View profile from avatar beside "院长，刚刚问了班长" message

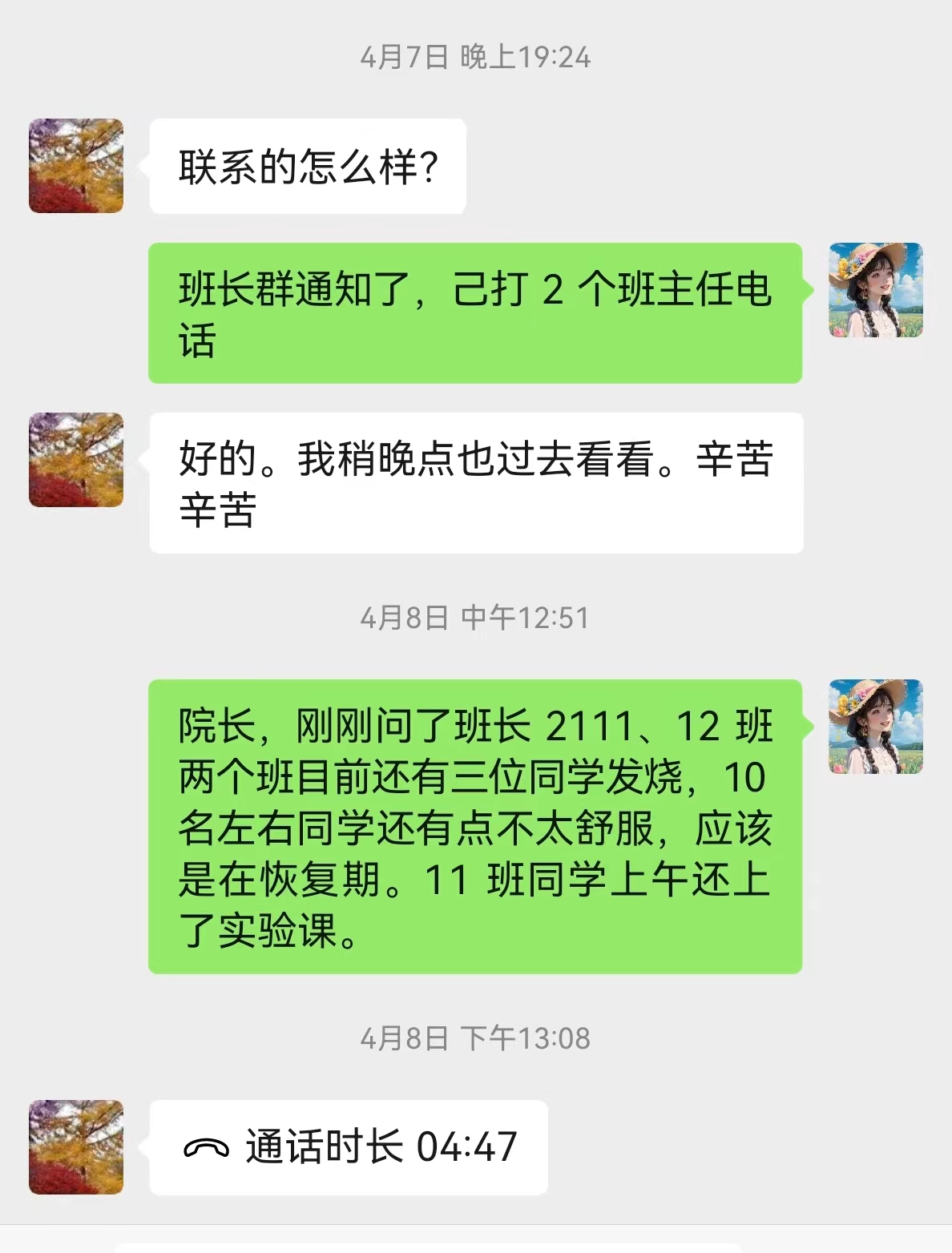point(875,727)
